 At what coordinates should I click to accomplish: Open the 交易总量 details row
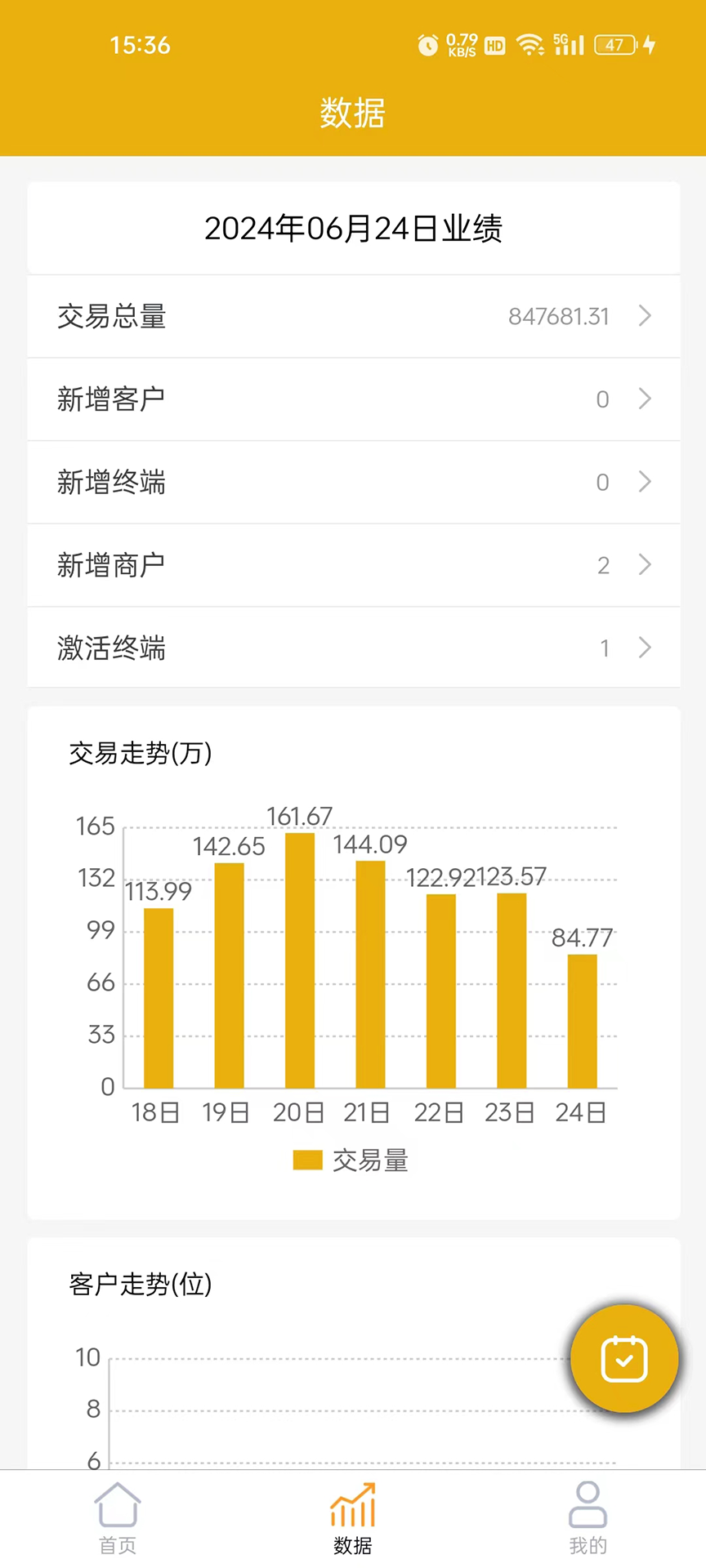click(x=354, y=317)
